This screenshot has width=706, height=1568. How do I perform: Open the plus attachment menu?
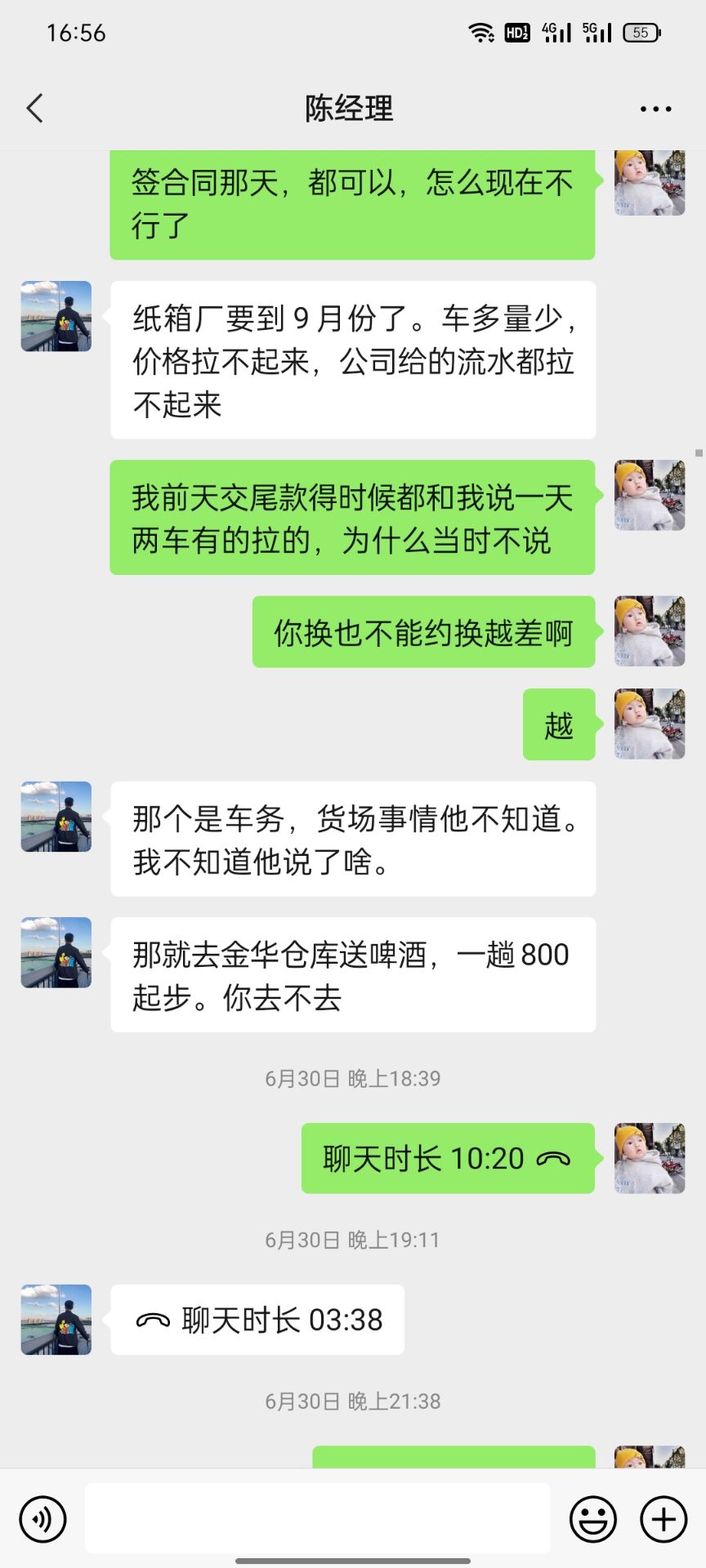tap(663, 1519)
